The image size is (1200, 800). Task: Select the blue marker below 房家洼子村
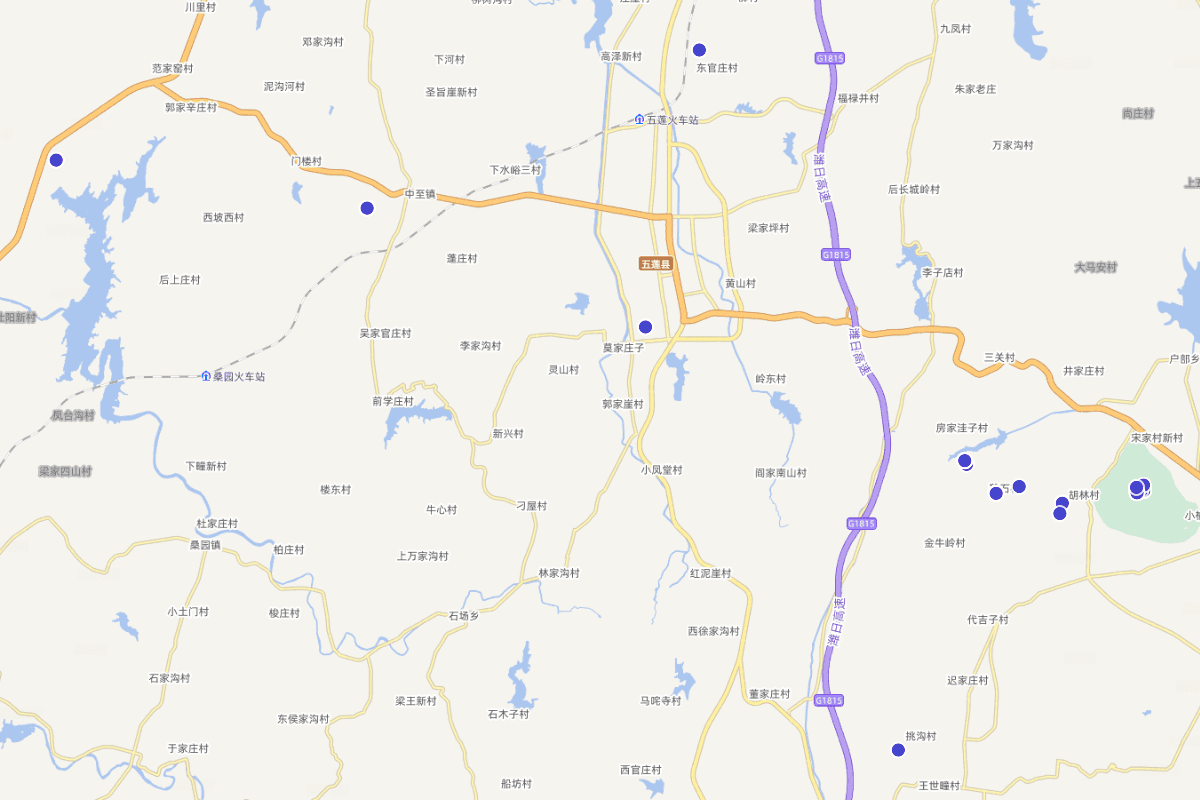tap(965, 461)
